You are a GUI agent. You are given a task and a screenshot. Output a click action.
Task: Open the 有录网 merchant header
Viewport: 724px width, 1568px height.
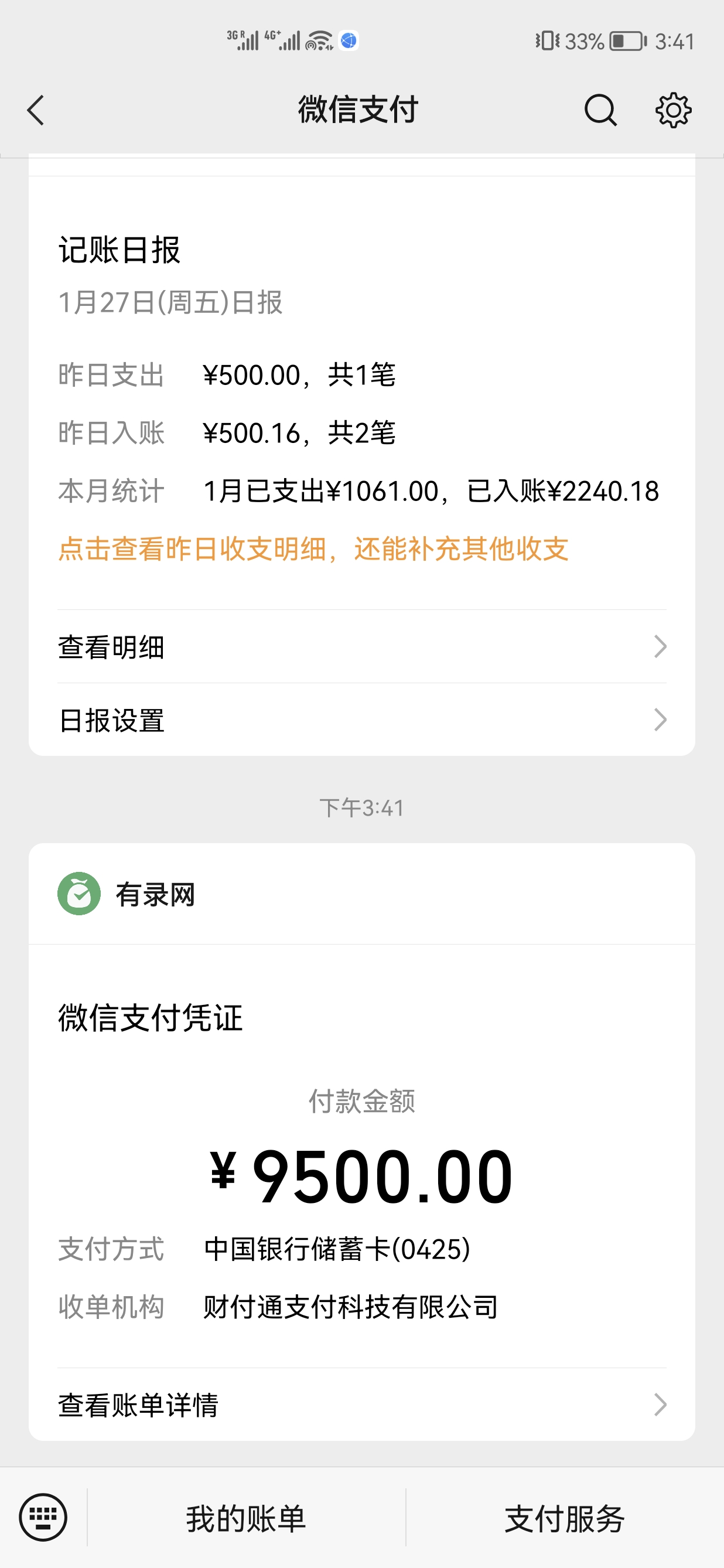pyautogui.click(x=155, y=894)
